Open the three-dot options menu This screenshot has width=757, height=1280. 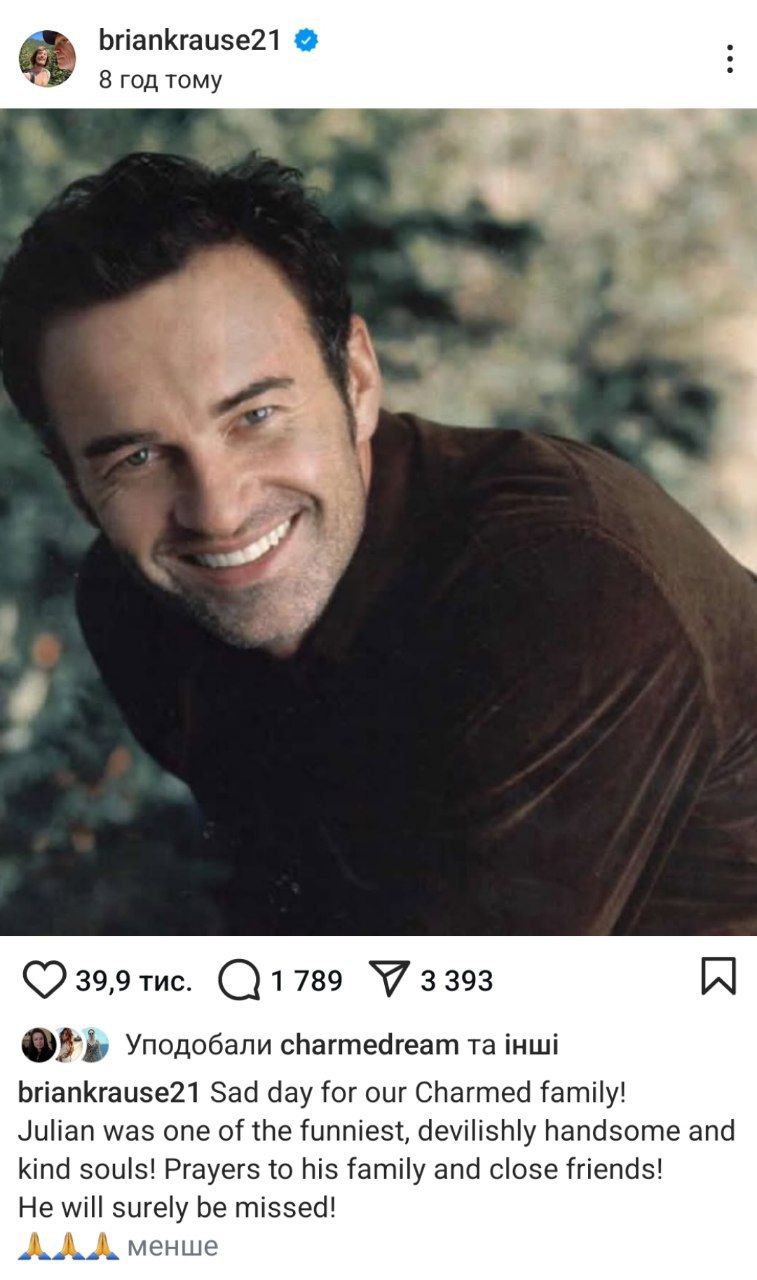point(730,58)
